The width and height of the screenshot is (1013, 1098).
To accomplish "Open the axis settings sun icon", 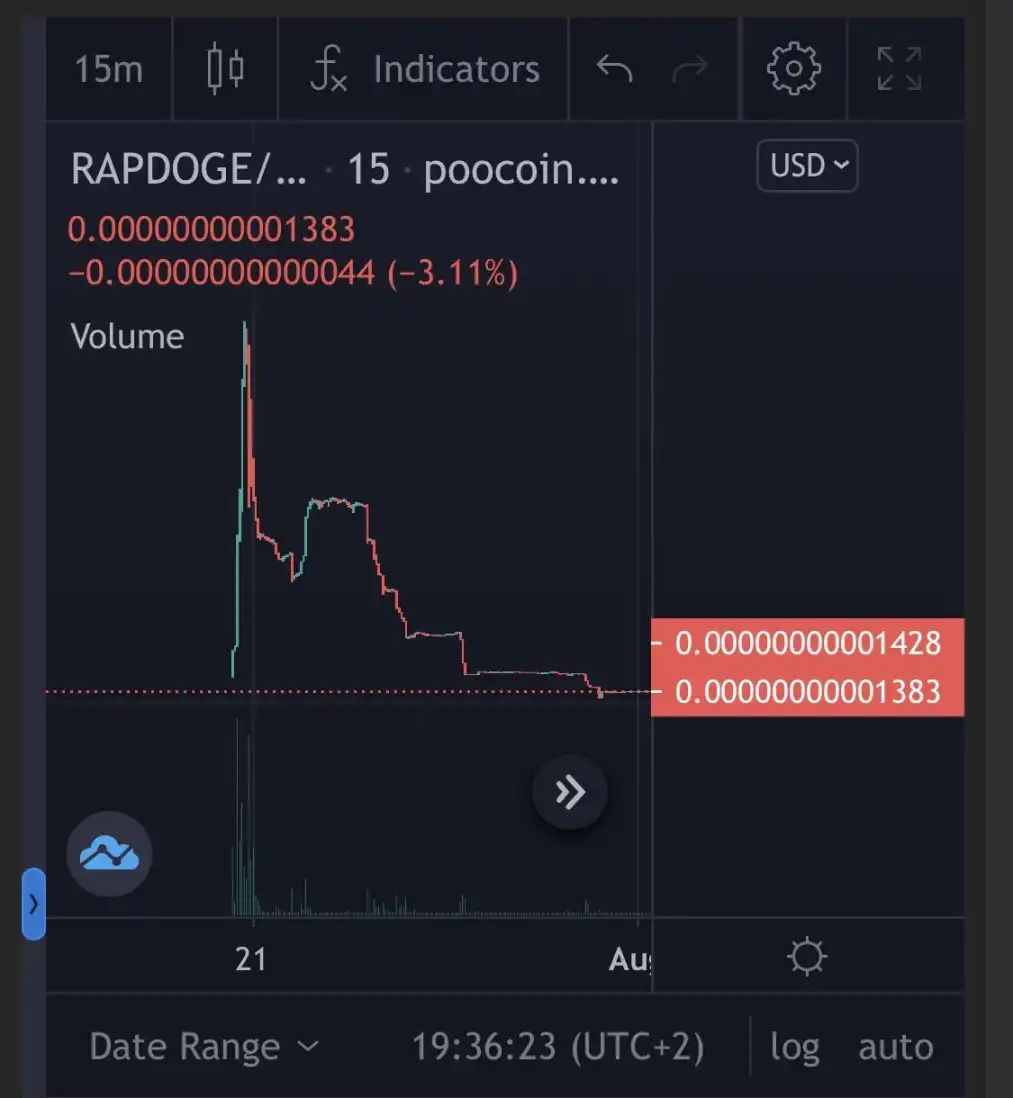I will 807,958.
